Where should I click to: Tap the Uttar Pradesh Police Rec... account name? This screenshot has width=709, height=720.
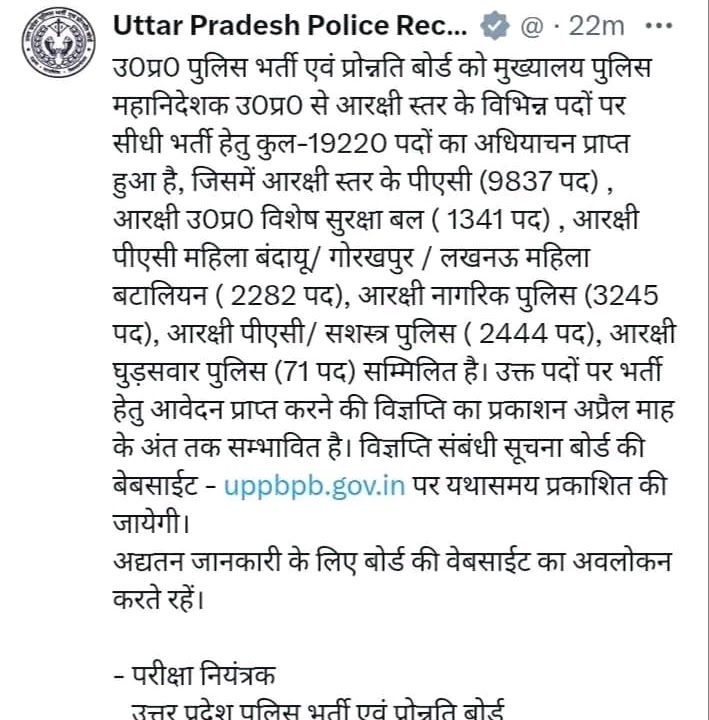click(x=289, y=25)
